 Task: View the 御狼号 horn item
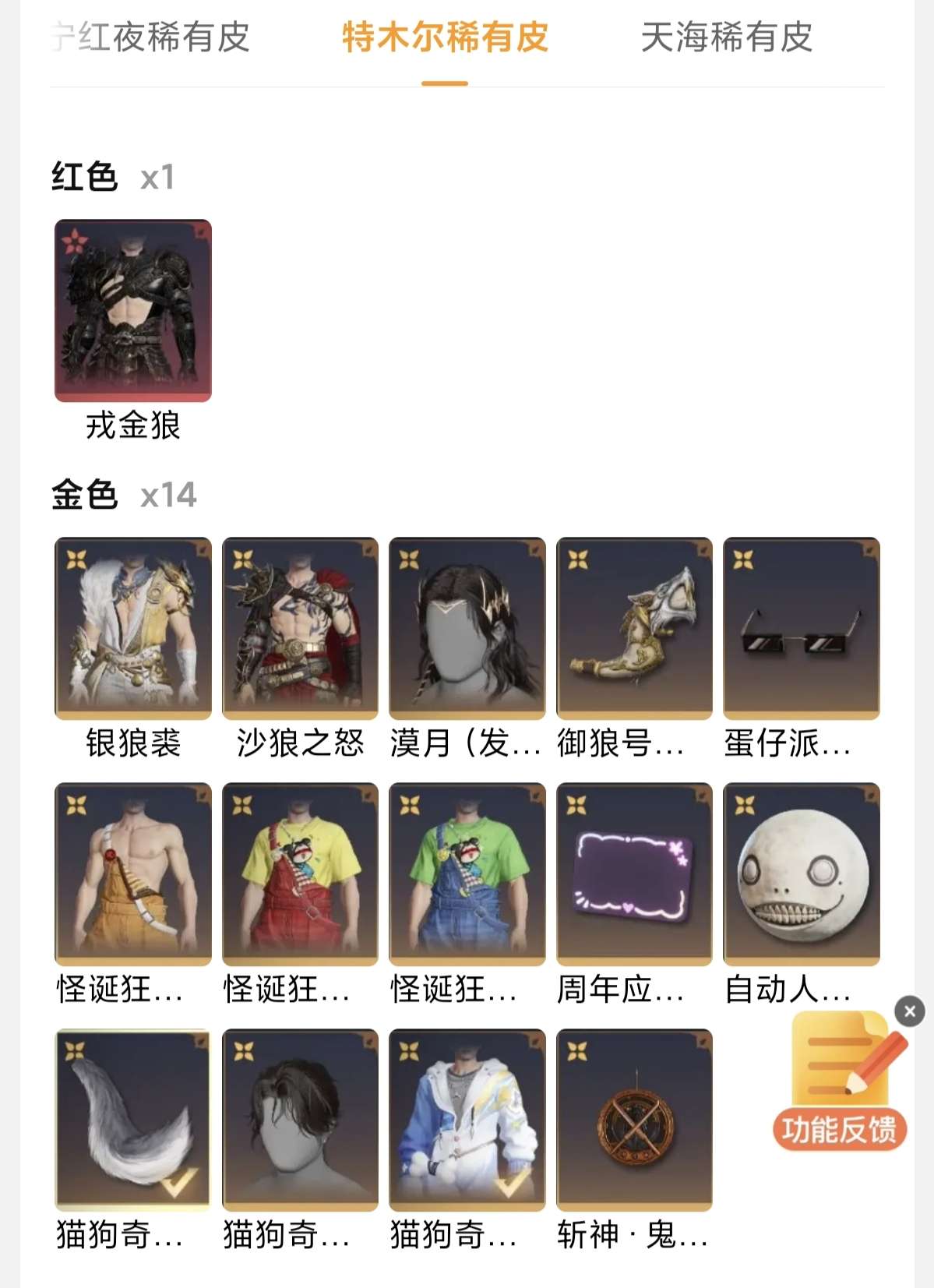coord(634,628)
